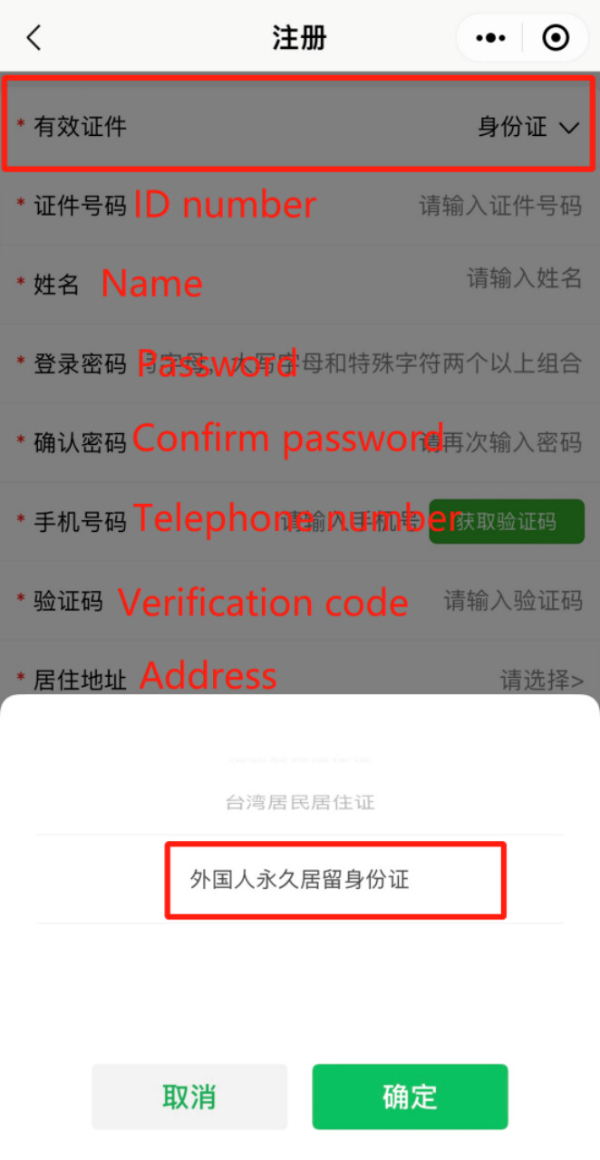Tap 取消 to cancel the picker
The width and height of the screenshot is (600, 1160).
click(x=189, y=1096)
